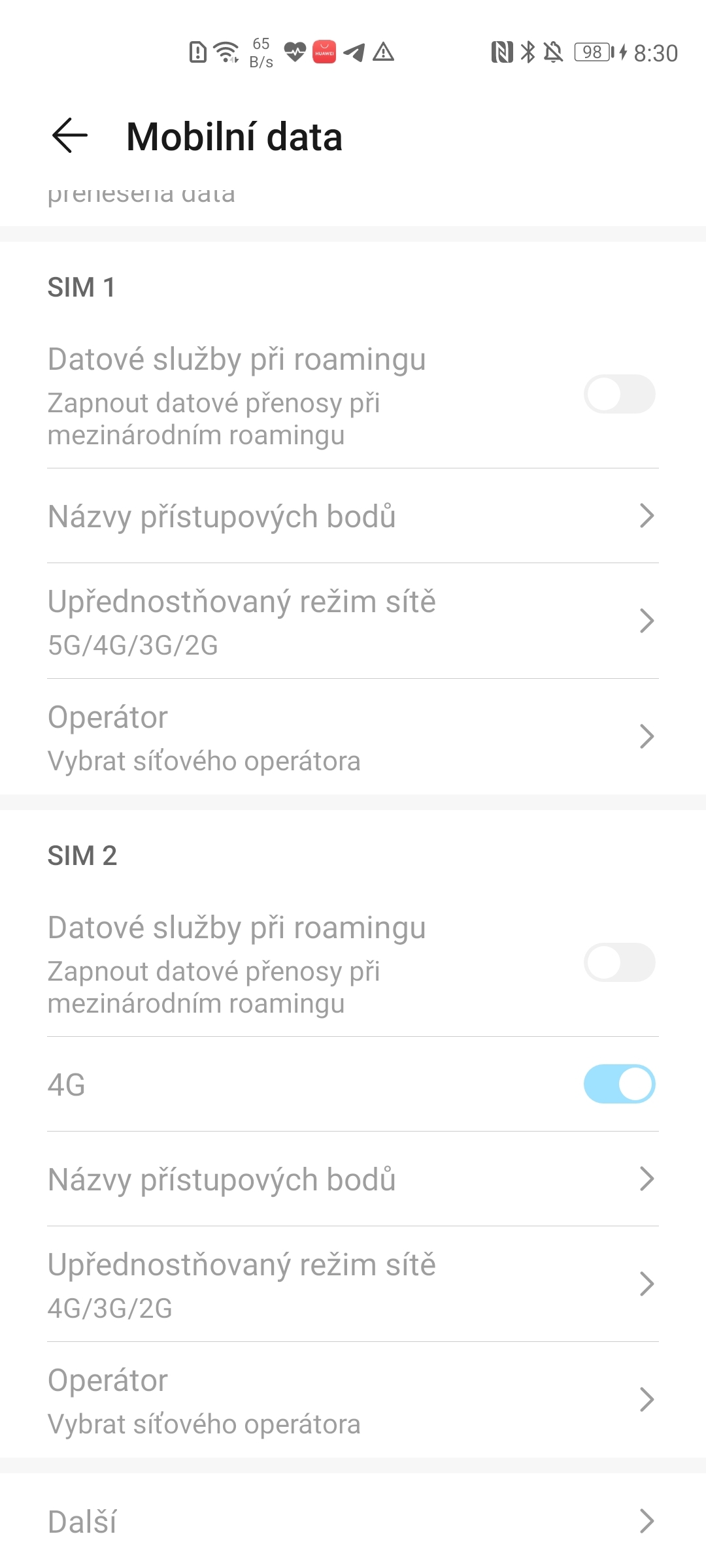
Task: Tap the NFC icon in status bar
Action: pos(501,52)
